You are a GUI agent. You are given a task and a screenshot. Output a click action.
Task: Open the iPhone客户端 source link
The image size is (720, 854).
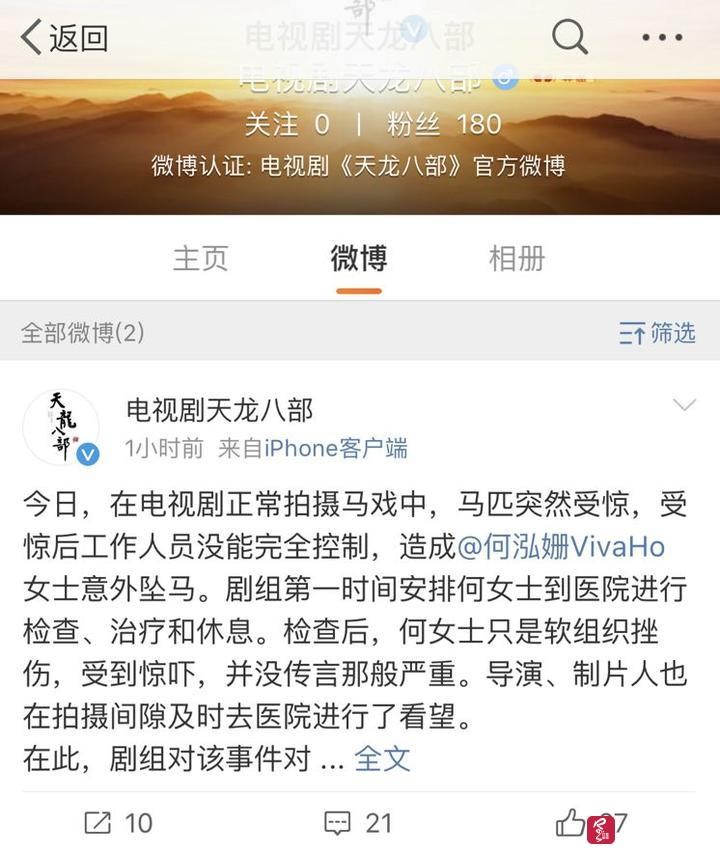(x=335, y=448)
